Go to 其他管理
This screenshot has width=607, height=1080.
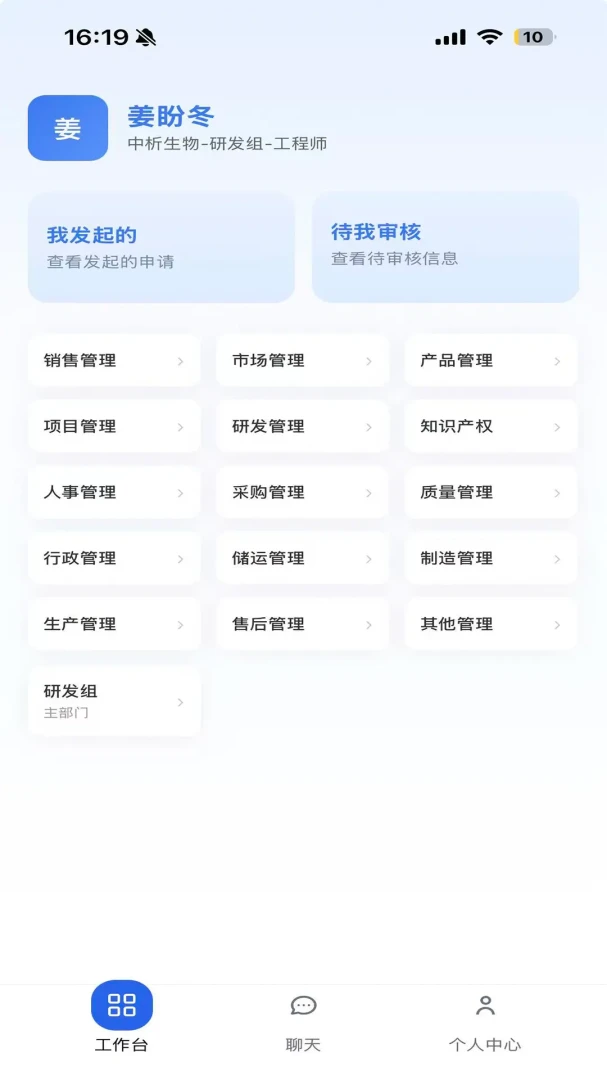tap(491, 624)
